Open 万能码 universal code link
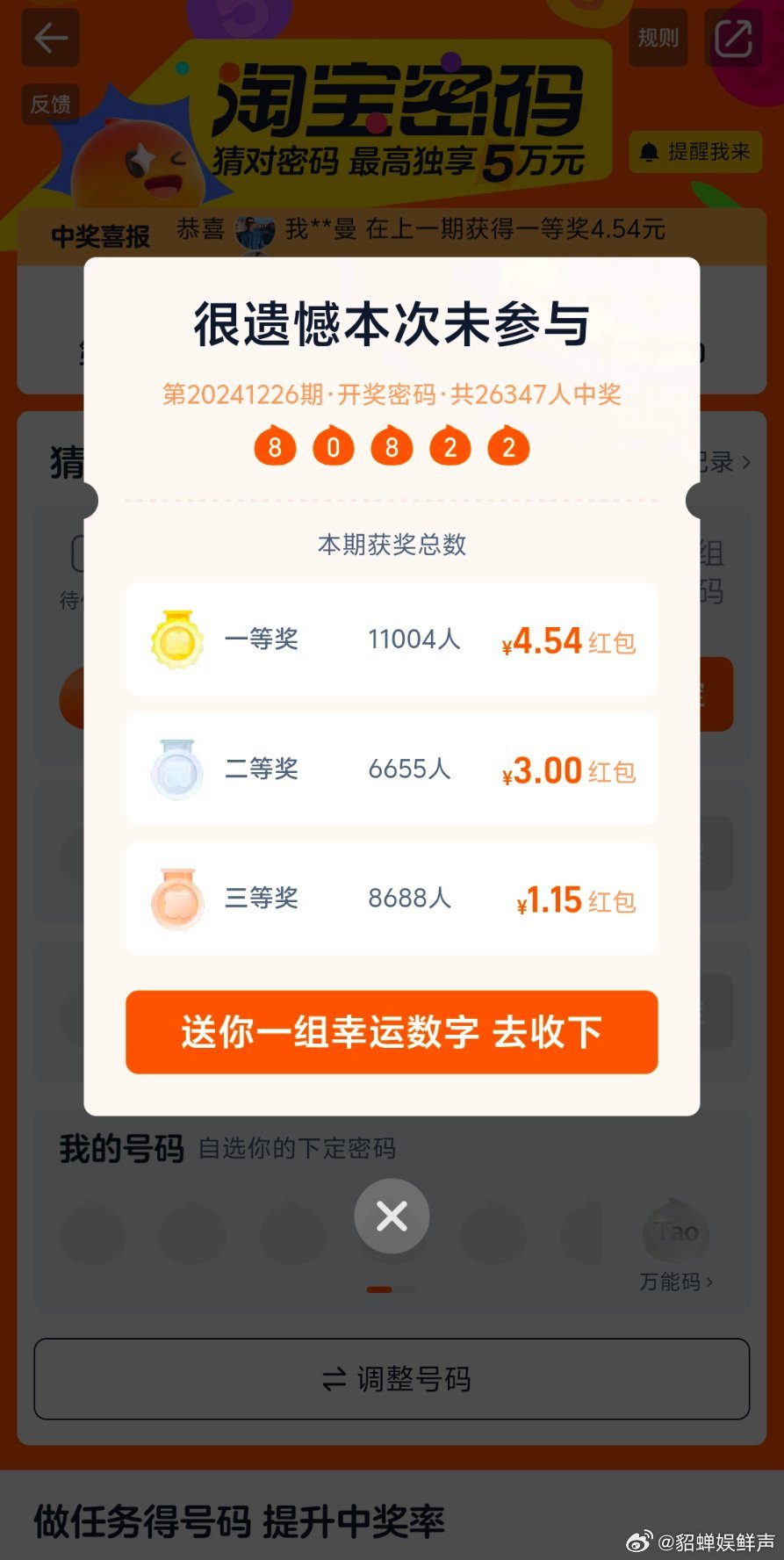Image resolution: width=784 pixels, height=1560 pixels. coord(675,1282)
